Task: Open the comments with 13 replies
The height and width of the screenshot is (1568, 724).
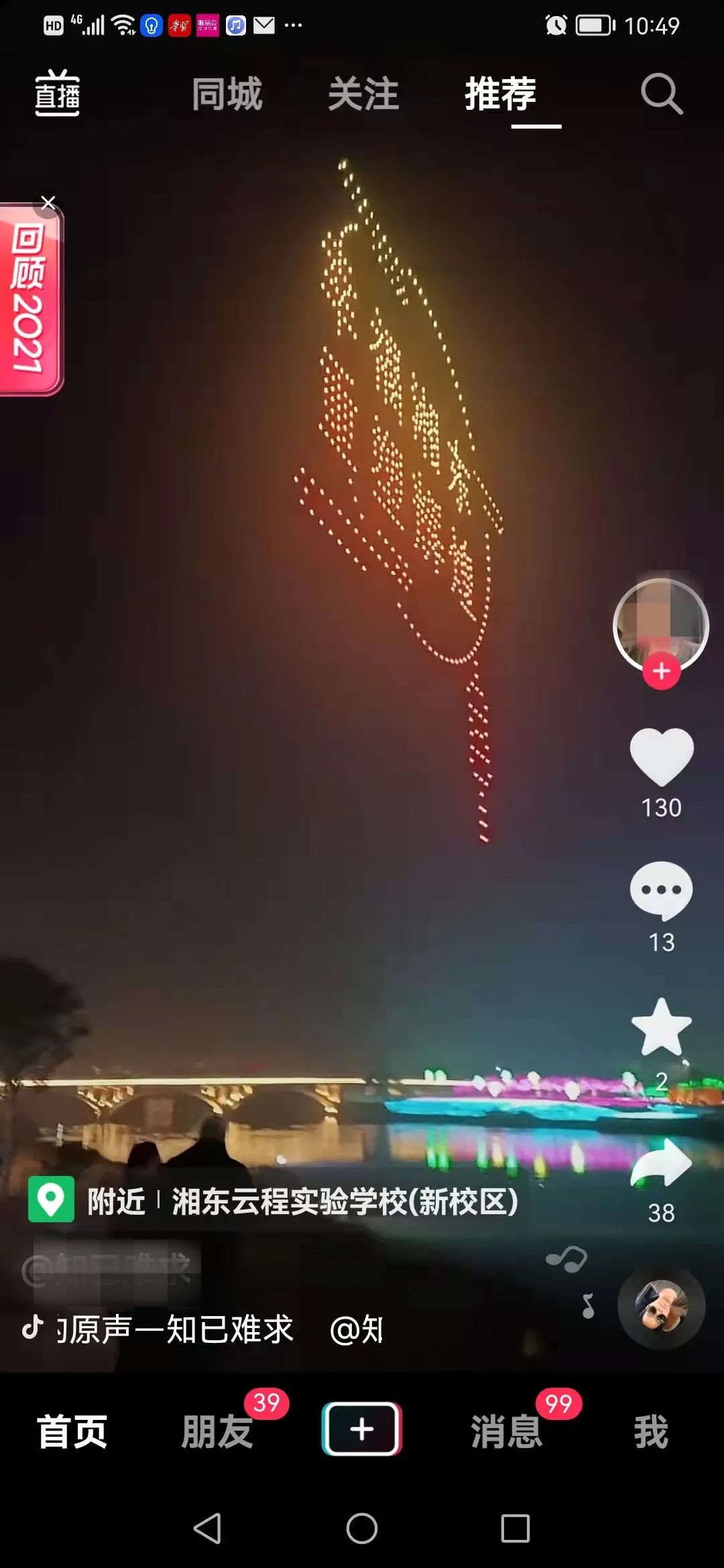Action: click(661, 891)
